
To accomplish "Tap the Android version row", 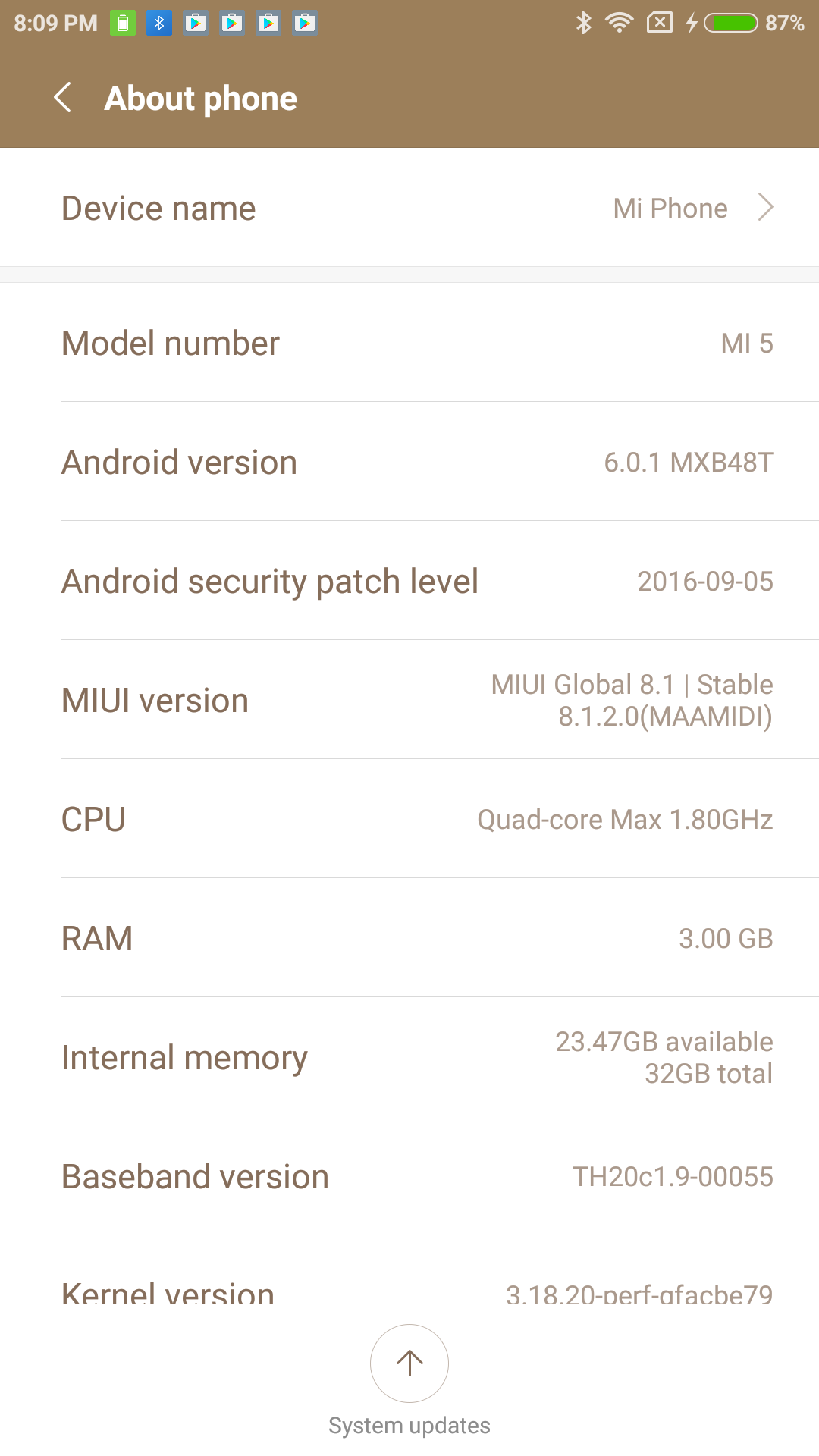I will pos(409,462).
